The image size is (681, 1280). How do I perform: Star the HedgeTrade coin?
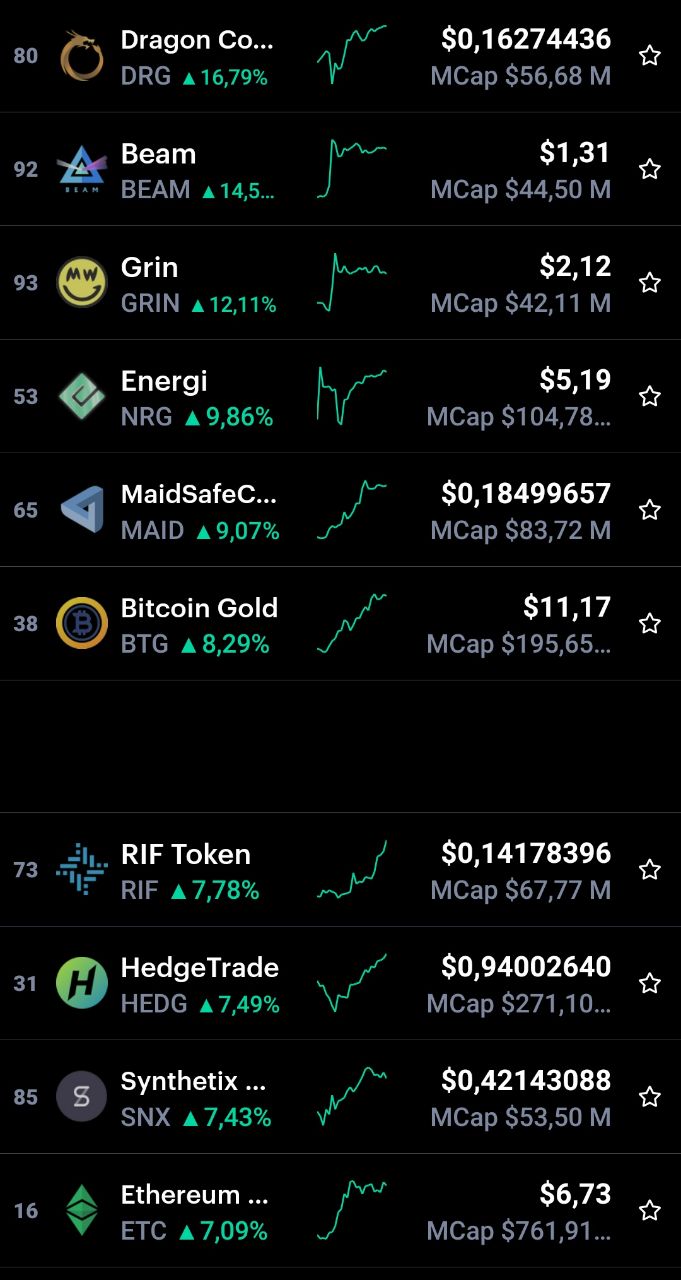pyautogui.click(x=650, y=983)
